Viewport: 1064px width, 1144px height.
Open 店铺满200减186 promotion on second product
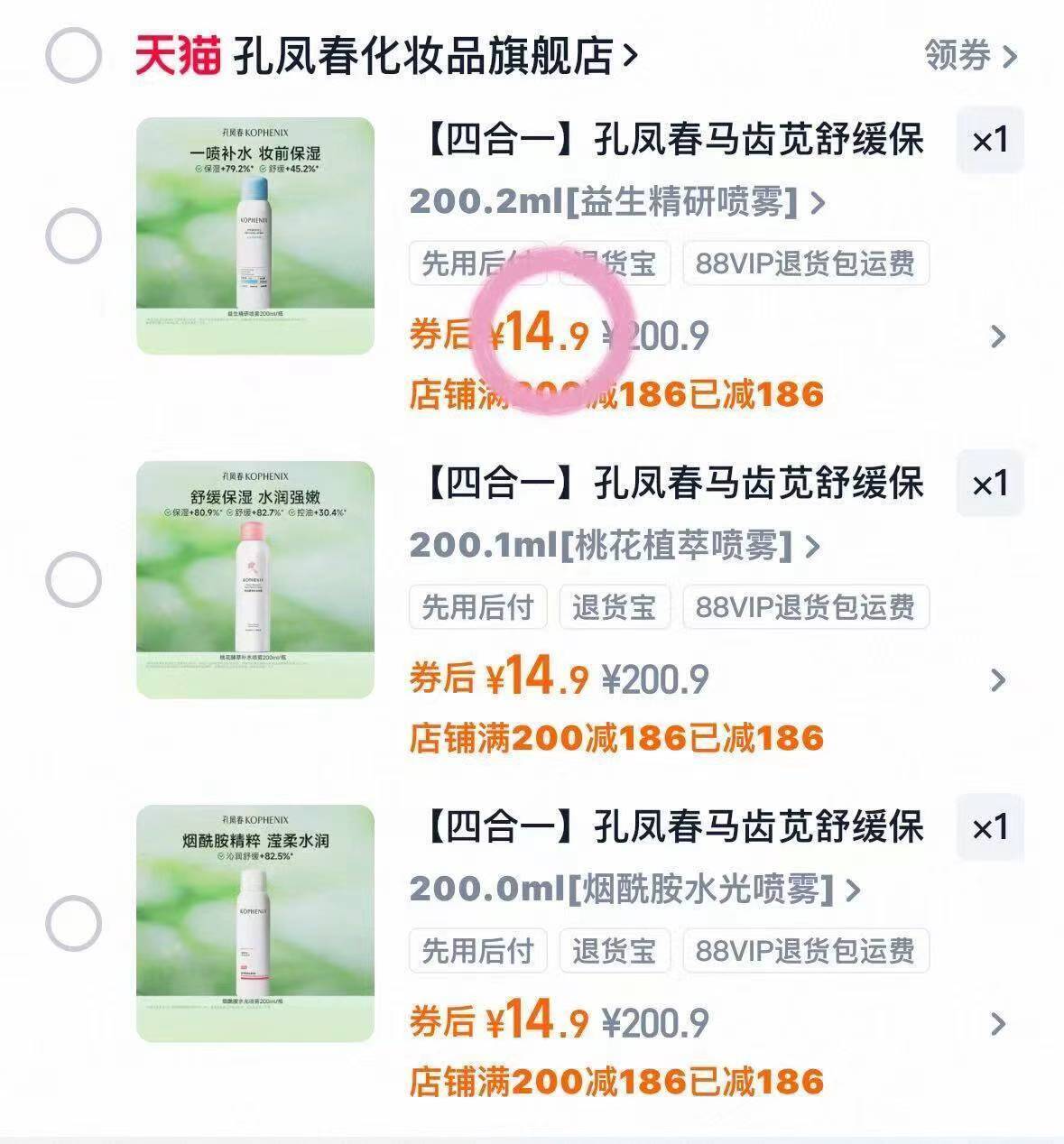click(614, 737)
